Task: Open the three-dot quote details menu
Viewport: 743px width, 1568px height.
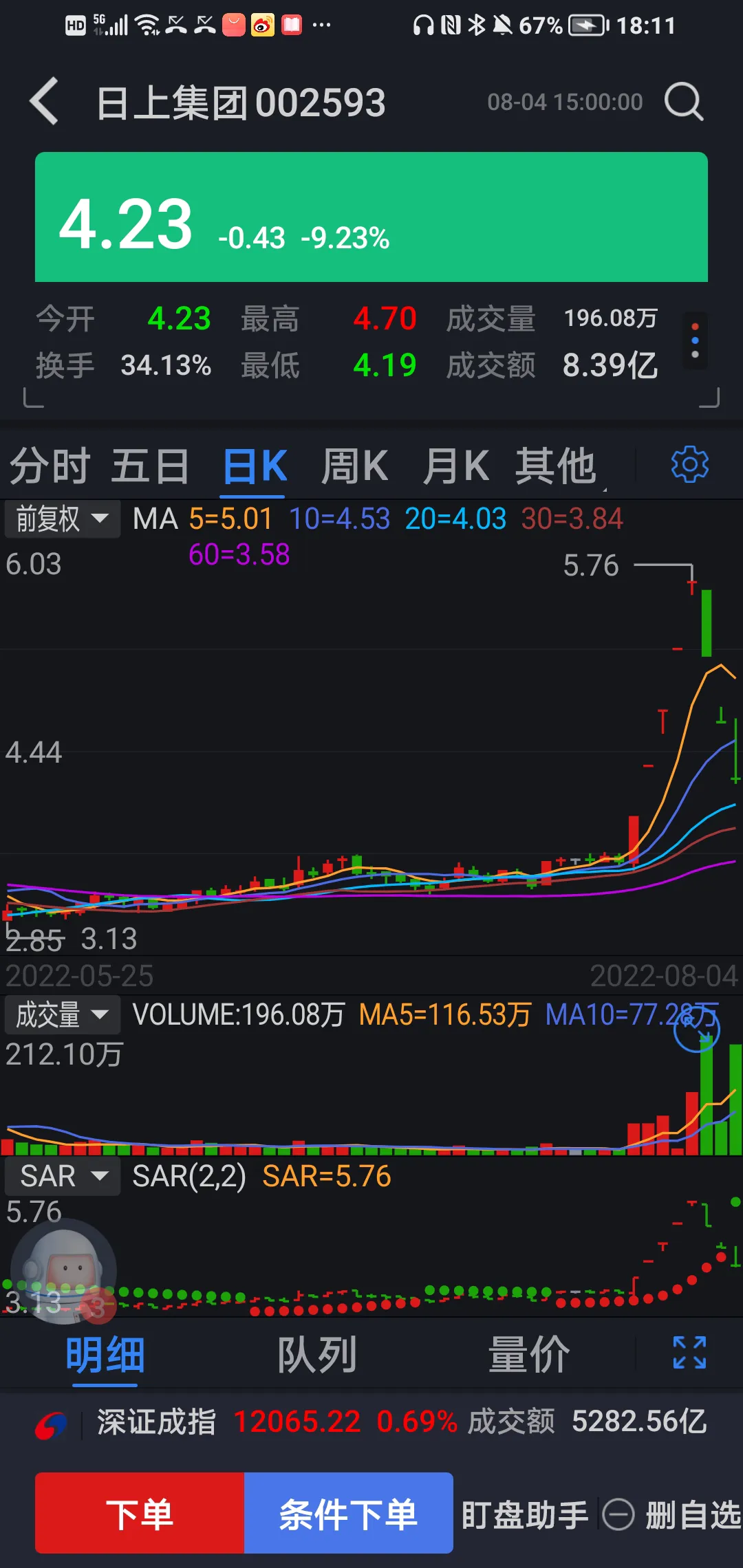Action: [695, 340]
